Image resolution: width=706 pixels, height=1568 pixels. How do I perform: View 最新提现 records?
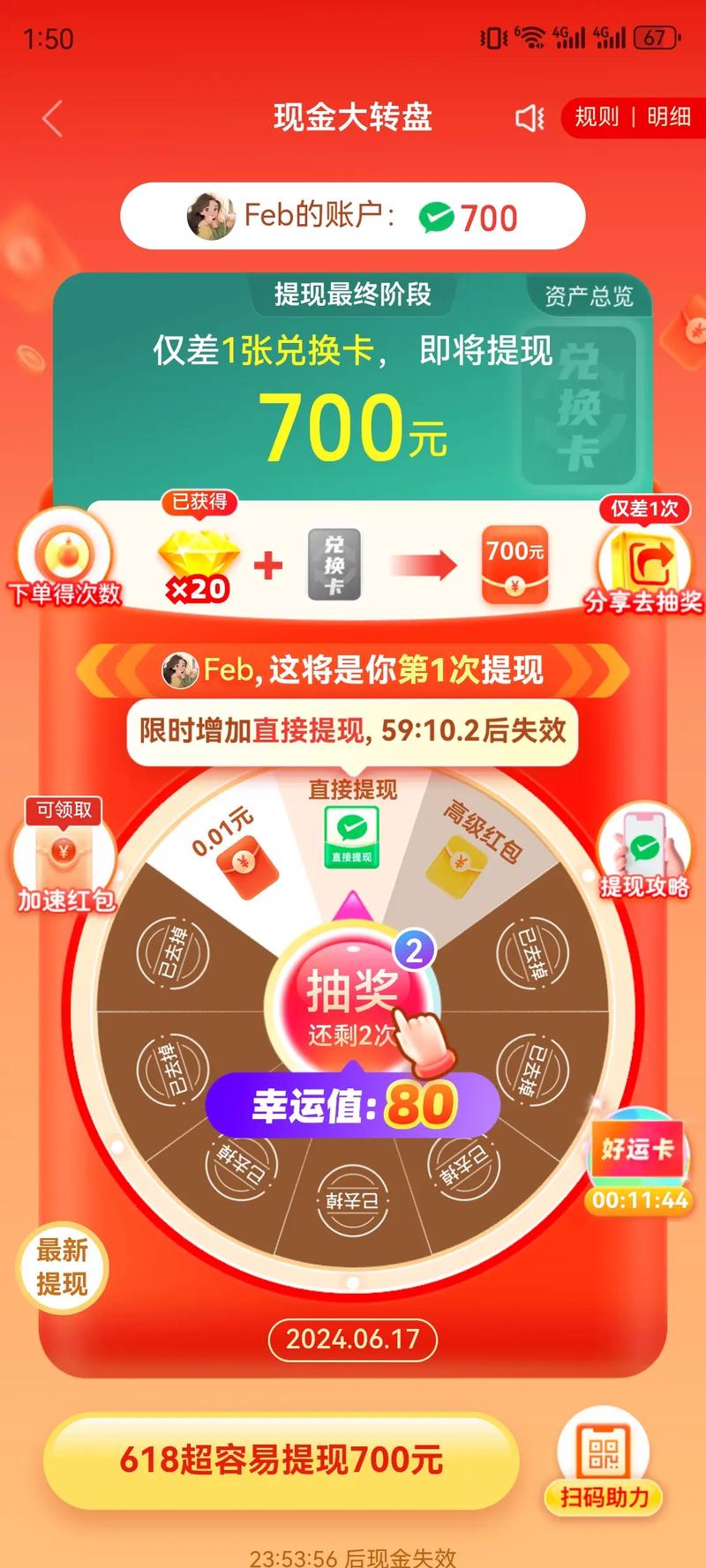pos(62,1267)
